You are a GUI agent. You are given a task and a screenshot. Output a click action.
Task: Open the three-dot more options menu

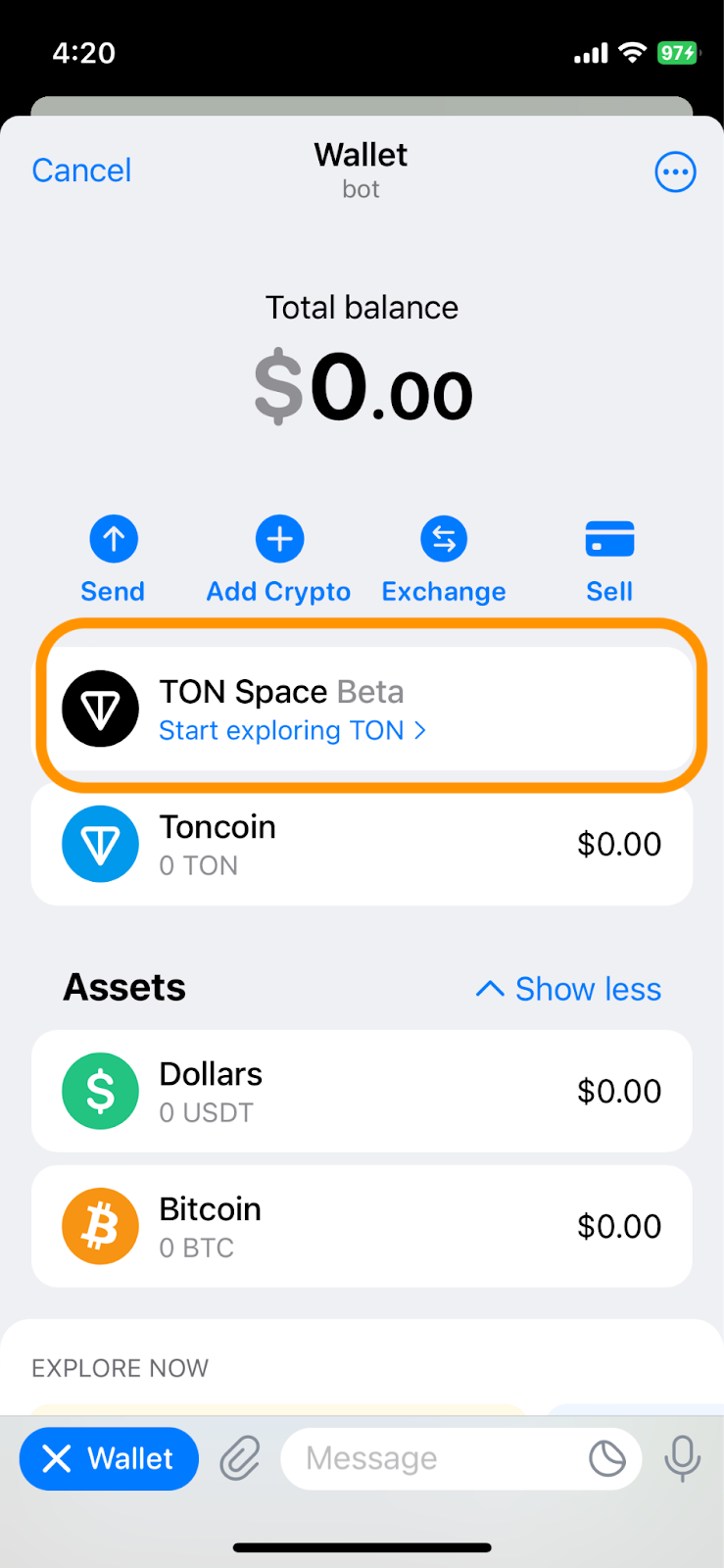[x=675, y=172]
